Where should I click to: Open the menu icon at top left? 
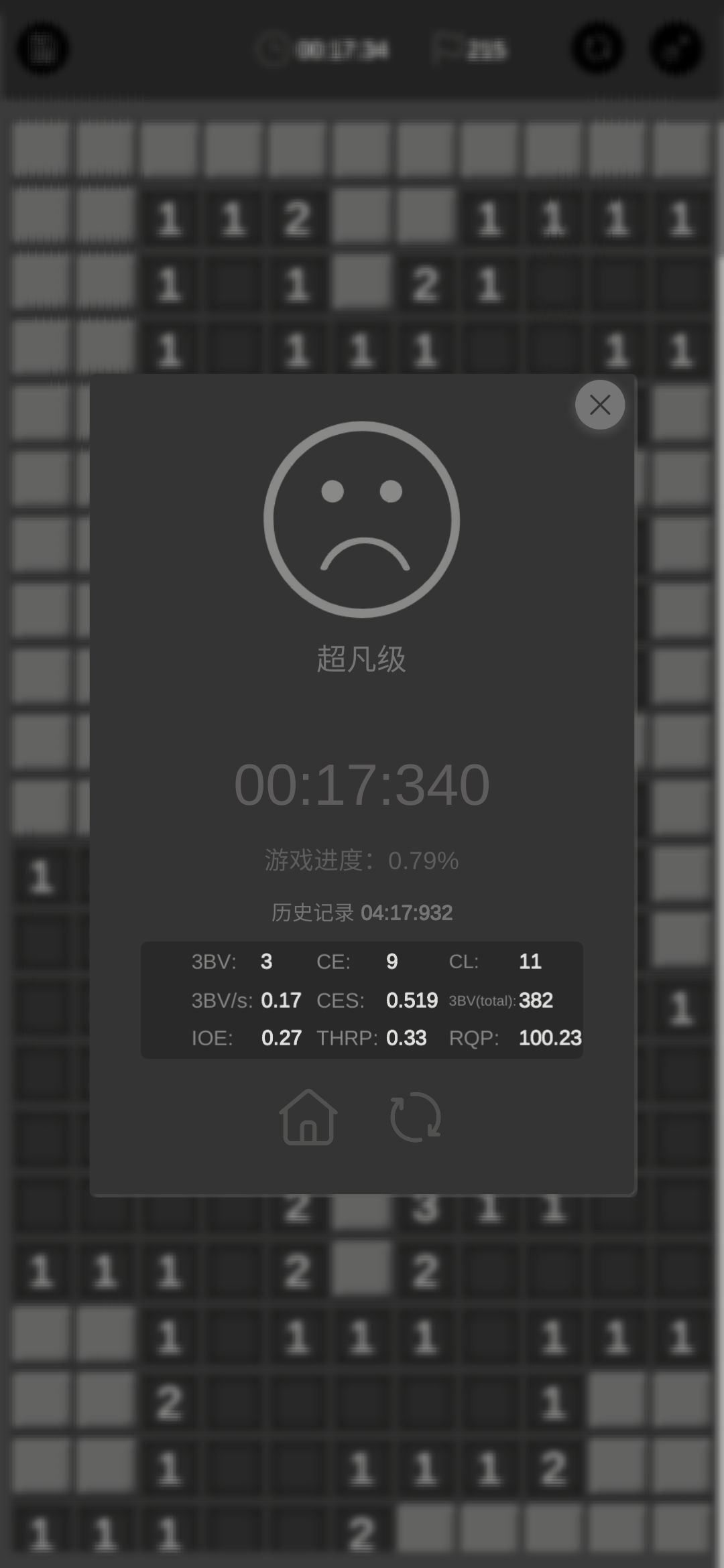pos(42,50)
